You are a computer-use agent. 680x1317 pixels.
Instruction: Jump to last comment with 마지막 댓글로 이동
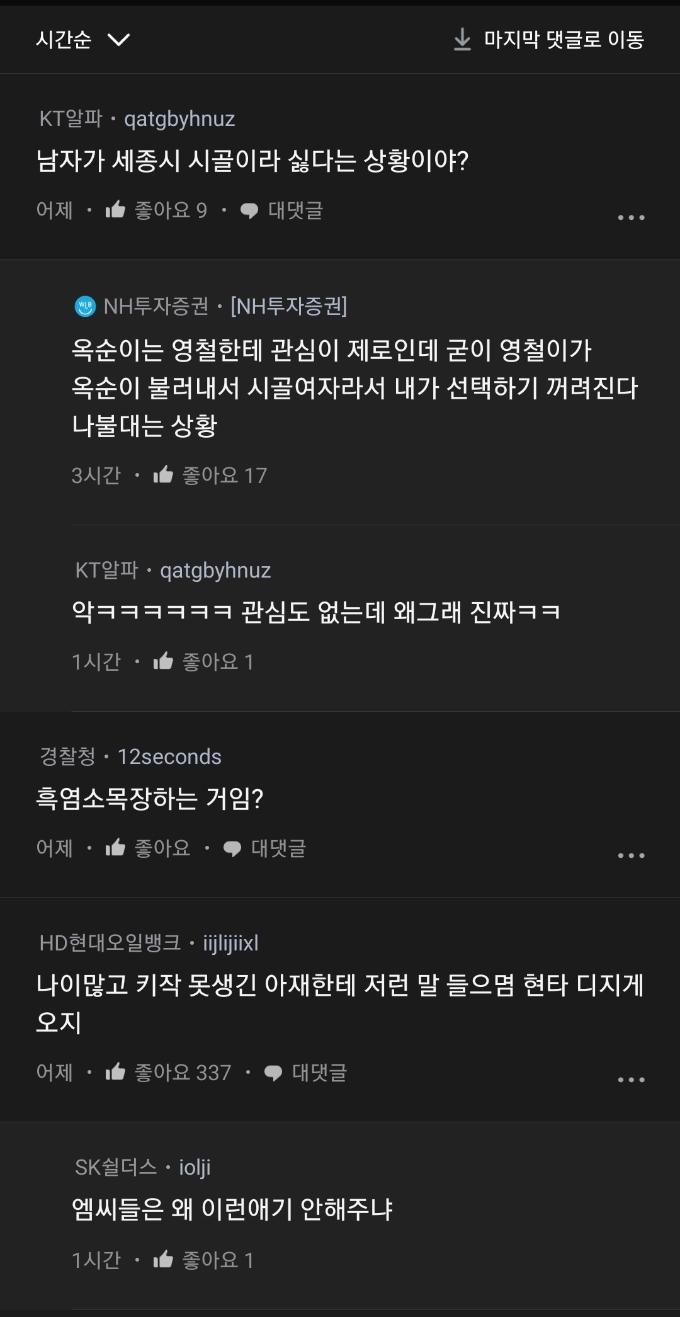click(x=548, y=39)
